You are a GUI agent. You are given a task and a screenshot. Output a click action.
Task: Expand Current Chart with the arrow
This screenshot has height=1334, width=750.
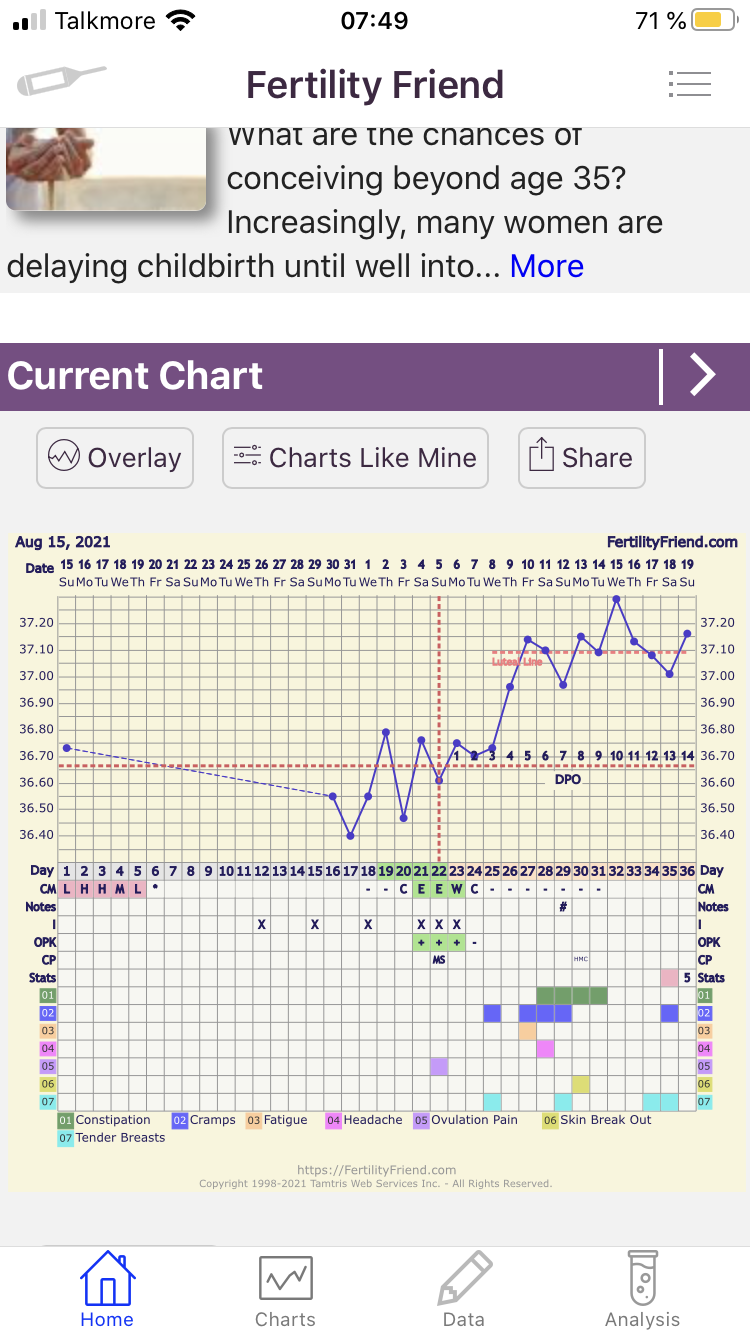pyautogui.click(x=703, y=376)
